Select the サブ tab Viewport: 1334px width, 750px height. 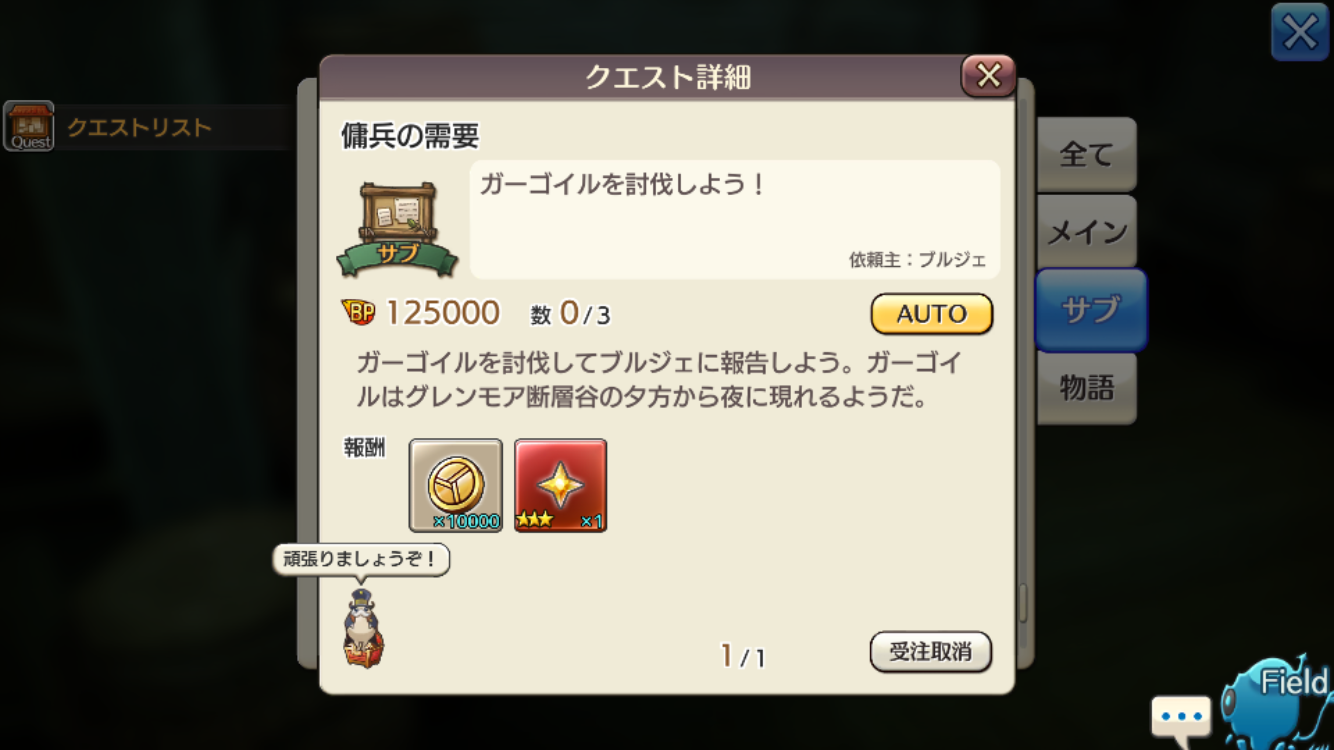[1089, 310]
